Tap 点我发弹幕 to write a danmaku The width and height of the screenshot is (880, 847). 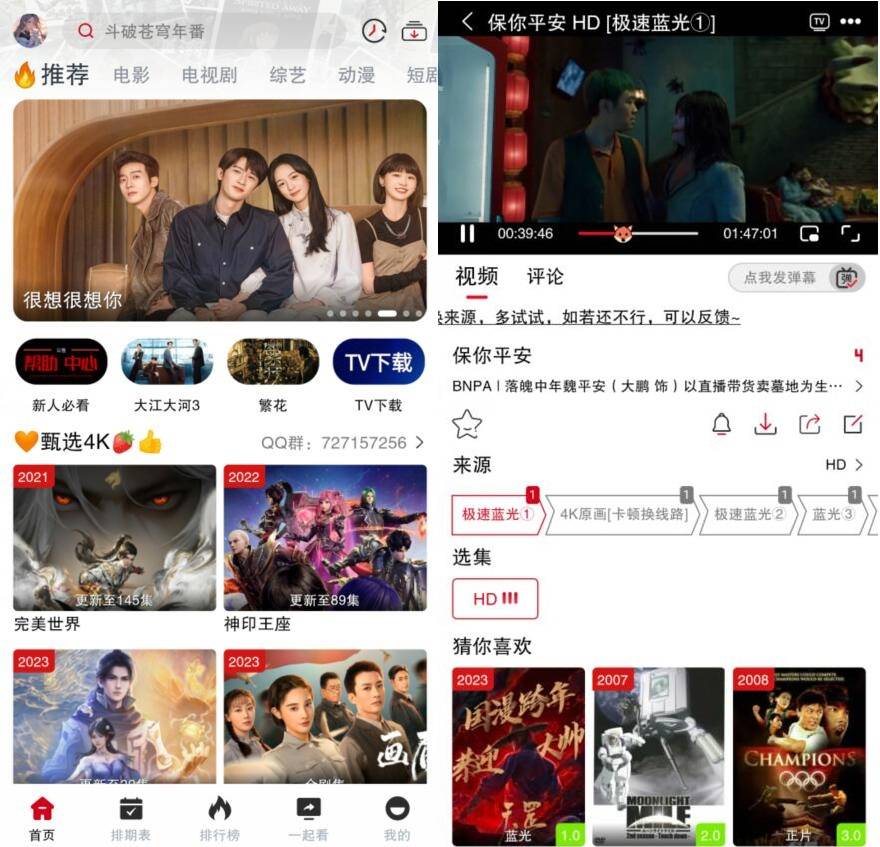(780, 278)
